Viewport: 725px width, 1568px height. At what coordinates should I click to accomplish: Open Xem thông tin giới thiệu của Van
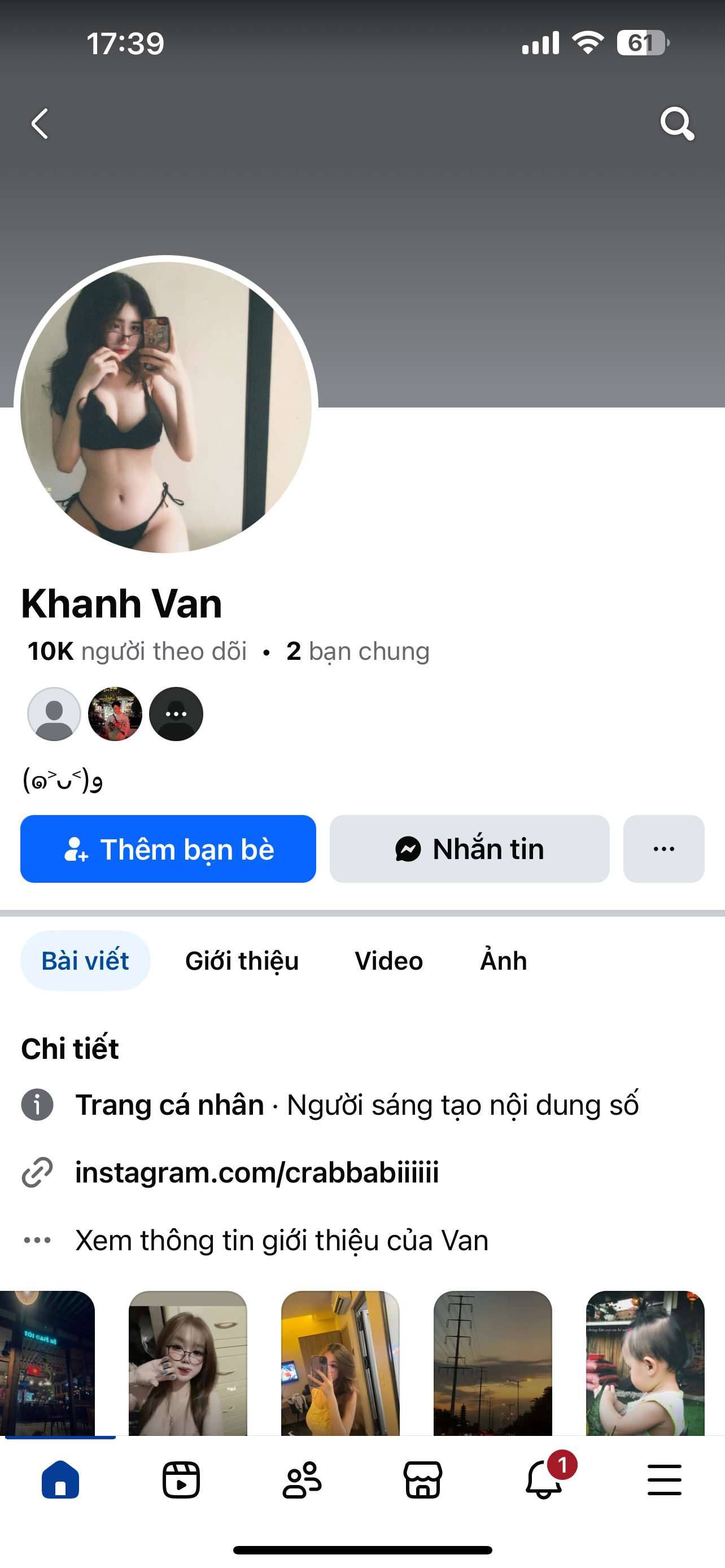281,1240
